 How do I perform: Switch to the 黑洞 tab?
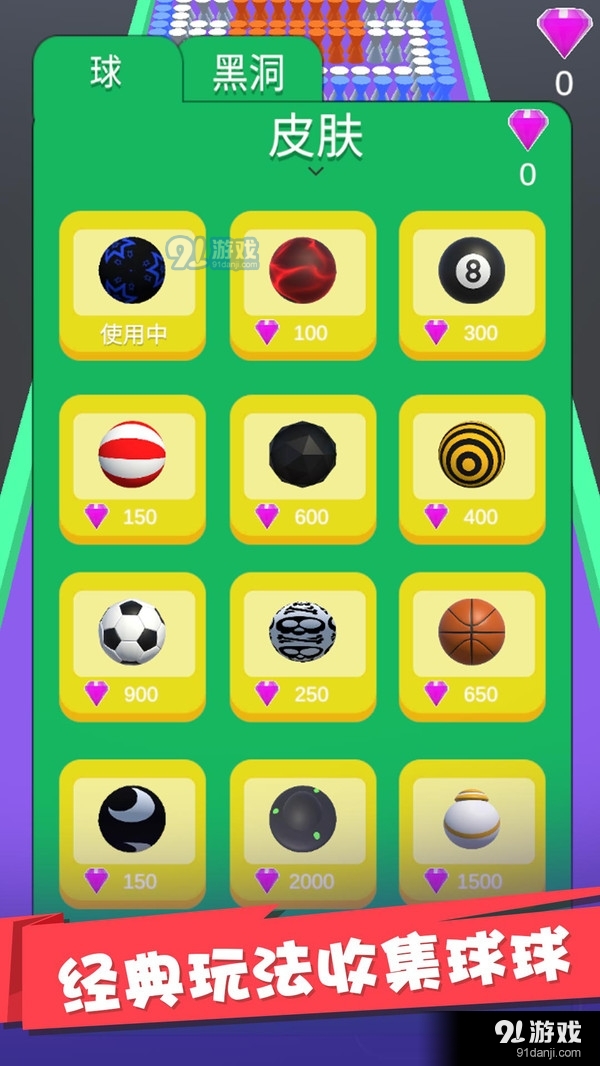click(x=248, y=73)
